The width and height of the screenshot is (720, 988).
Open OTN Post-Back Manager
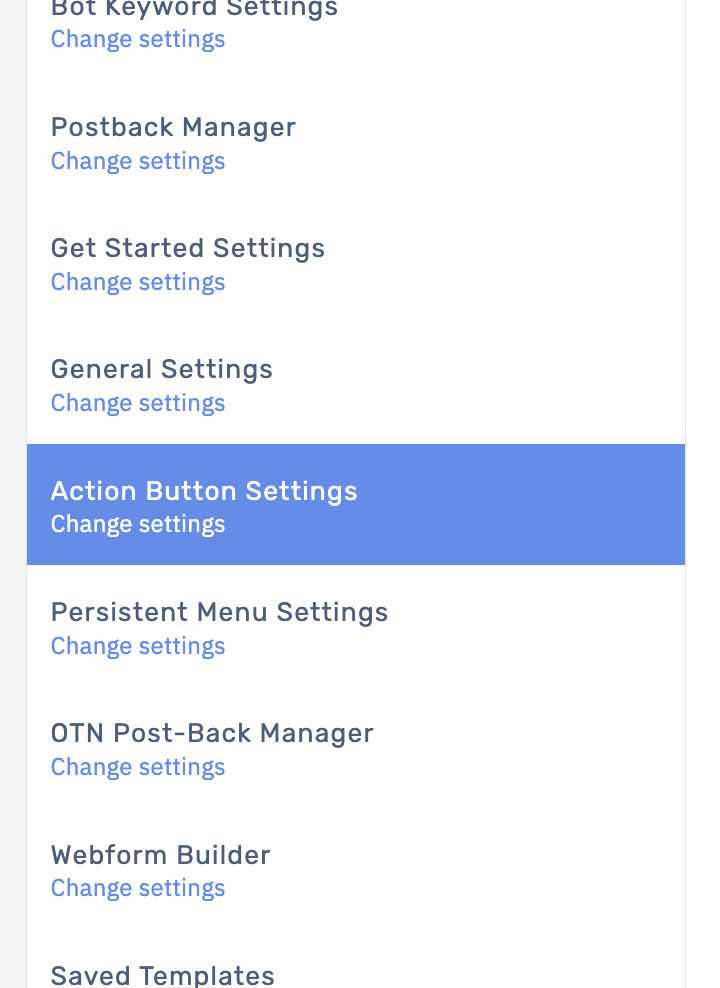[x=138, y=767]
